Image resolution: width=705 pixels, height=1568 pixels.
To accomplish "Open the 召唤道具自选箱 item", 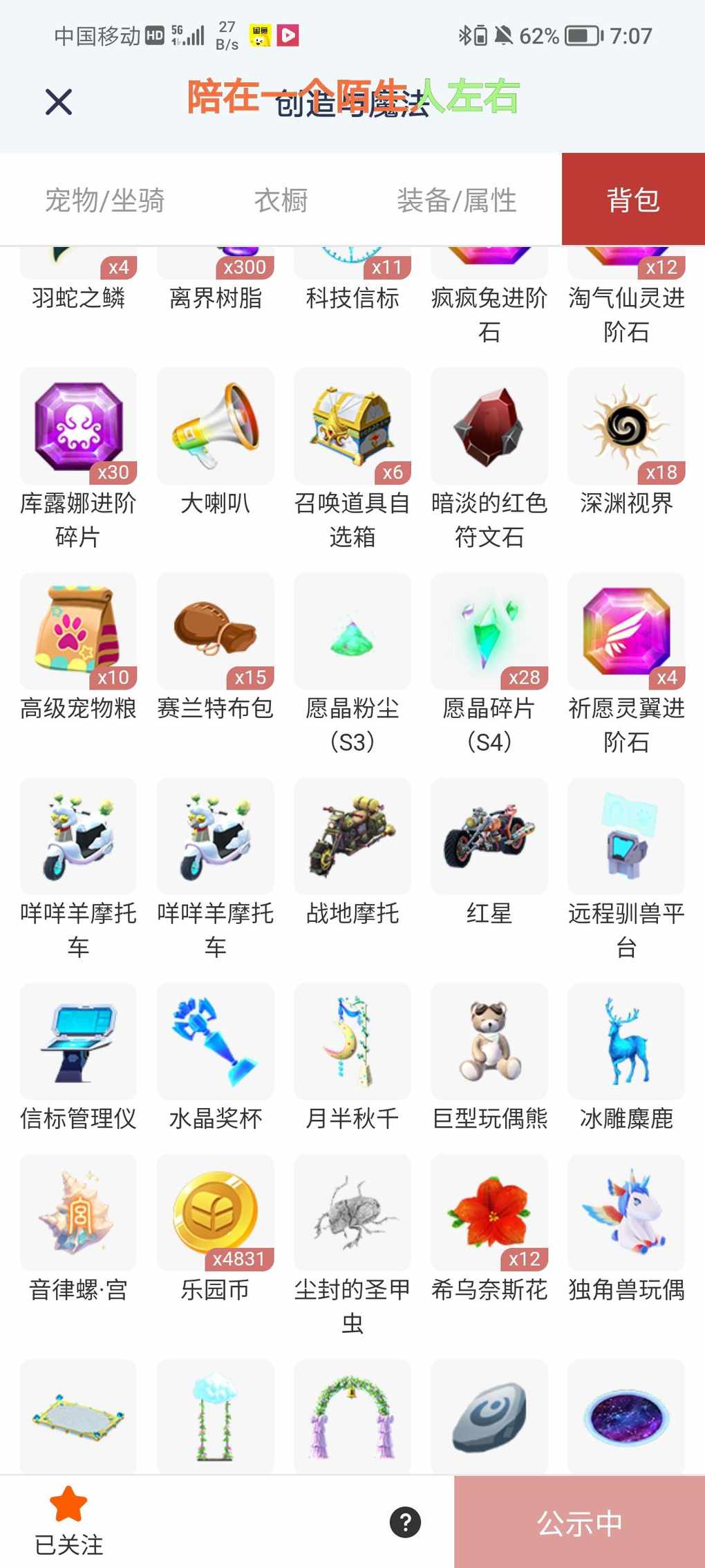I will click(352, 426).
